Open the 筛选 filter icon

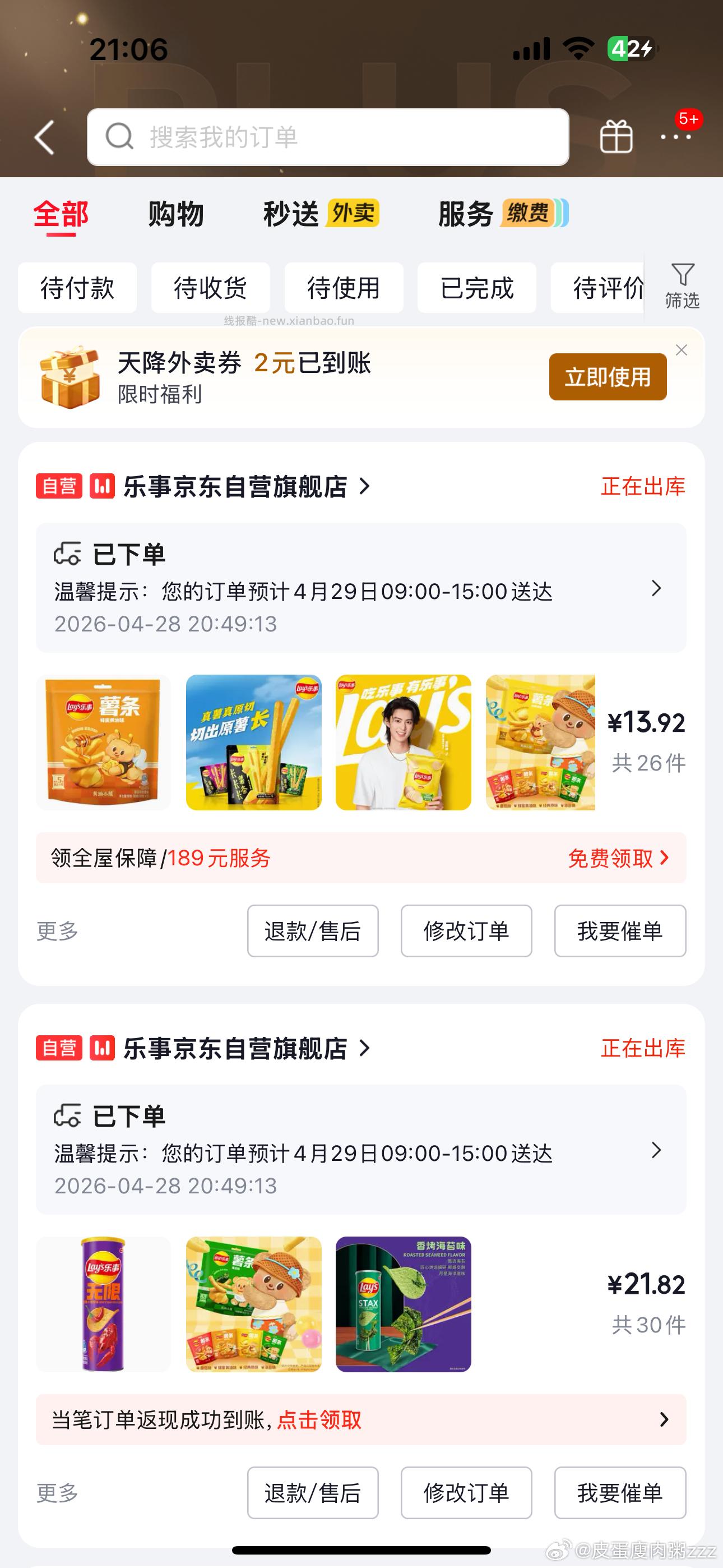pyautogui.click(x=683, y=287)
